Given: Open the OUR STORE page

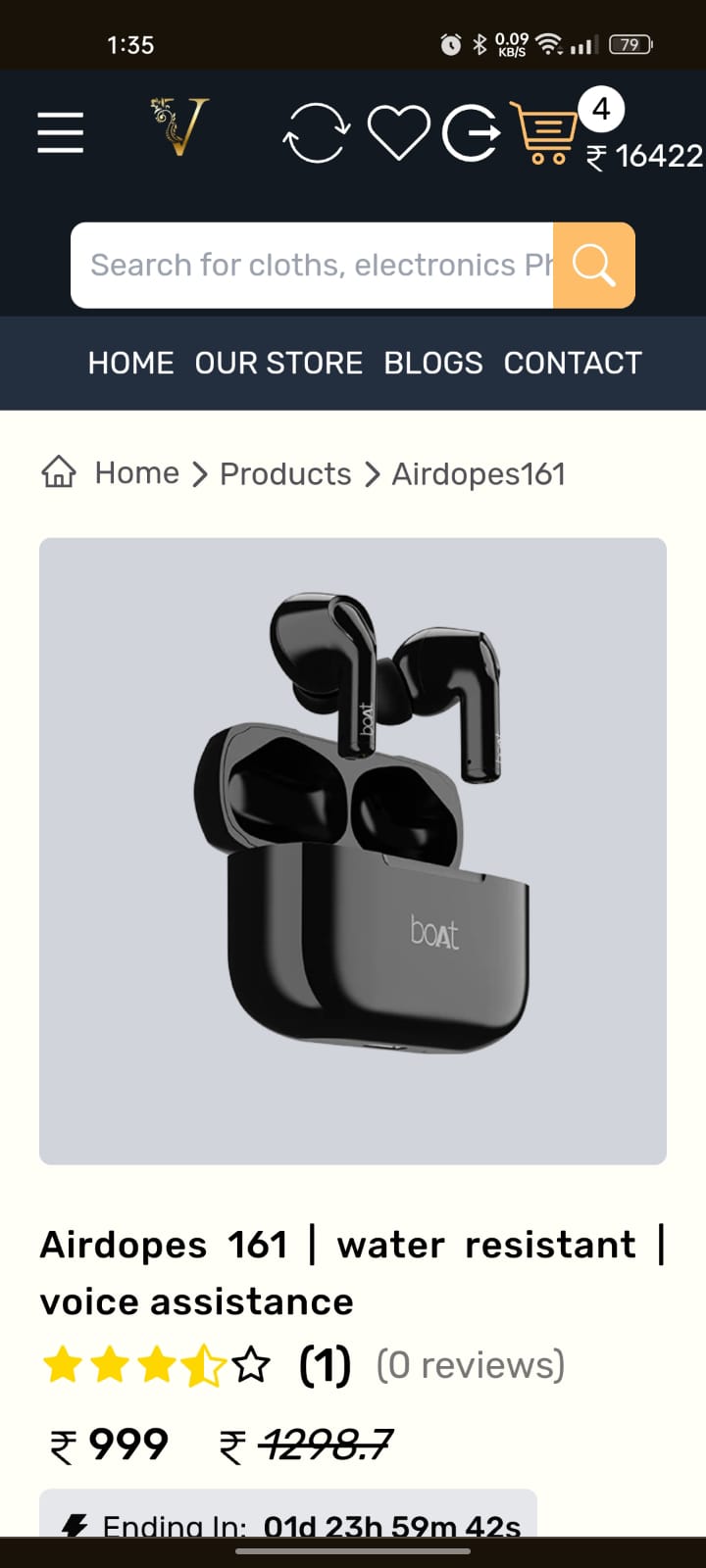Looking at the screenshot, I should coord(278,364).
